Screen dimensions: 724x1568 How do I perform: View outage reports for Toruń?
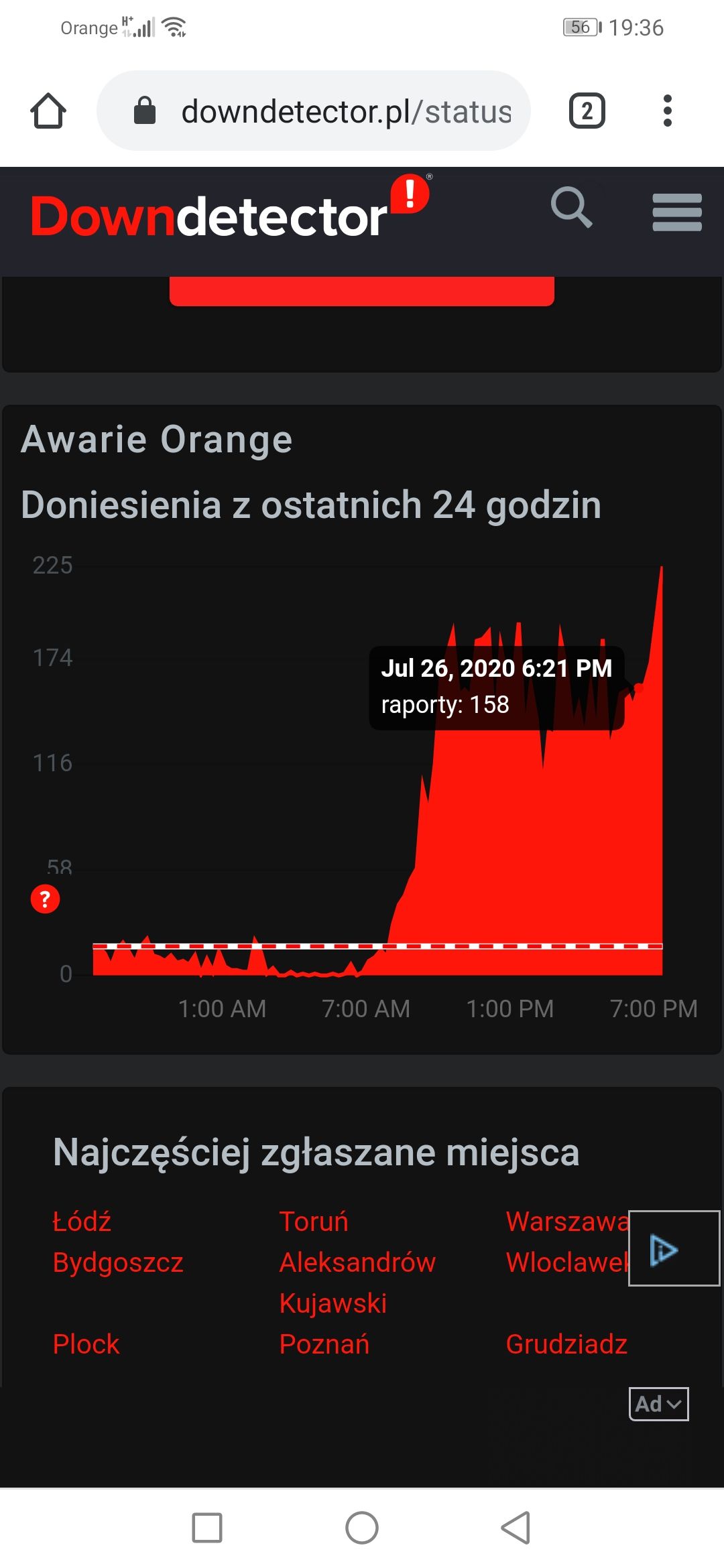[x=314, y=1222]
